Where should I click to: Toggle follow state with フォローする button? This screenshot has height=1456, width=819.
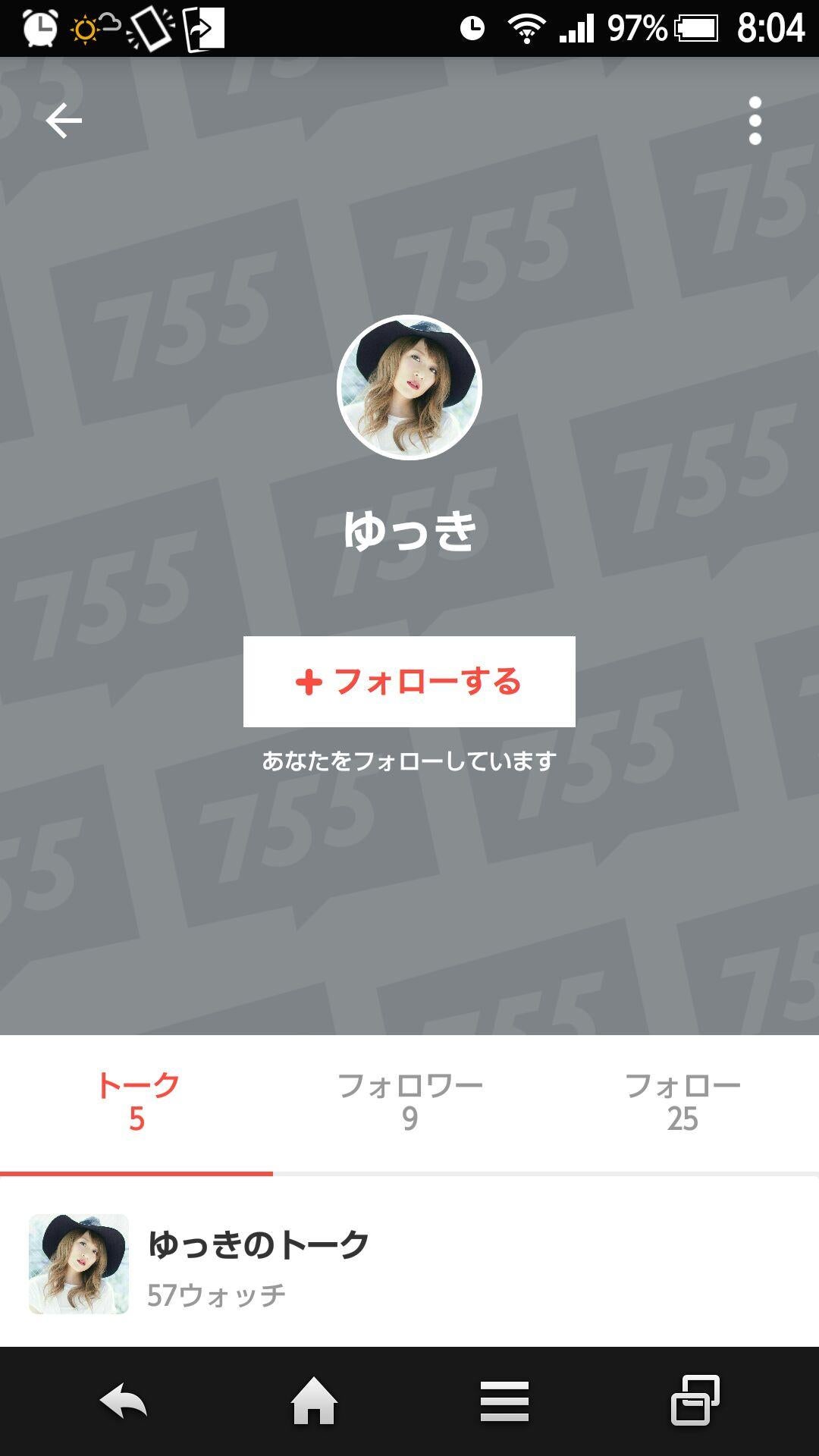(409, 682)
